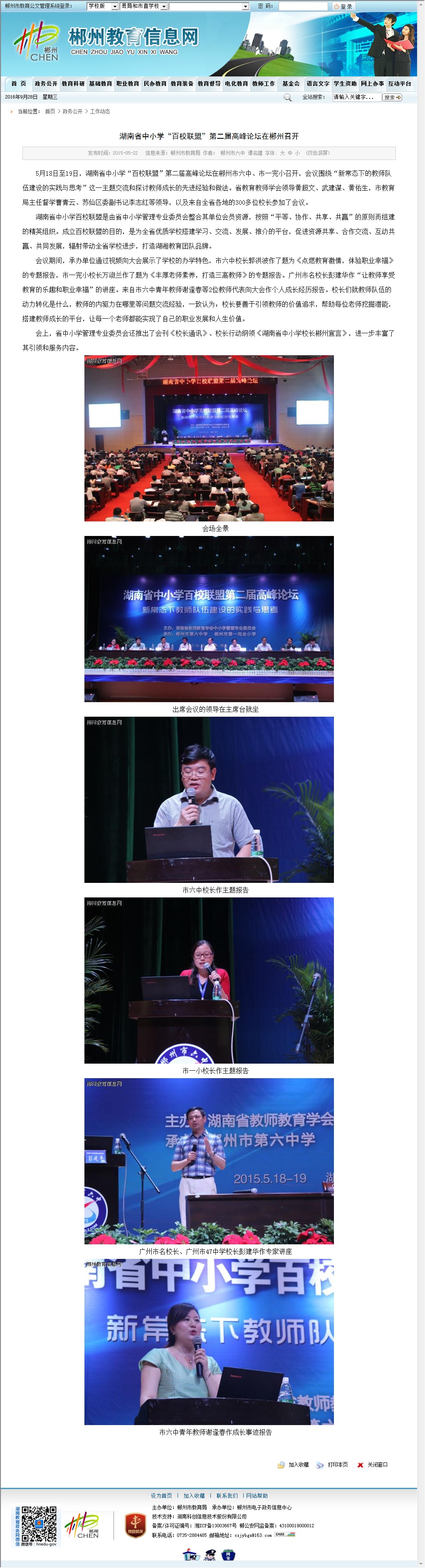
Task: Select 职业教育 in the navigation bar
Action: [x=128, y=84]
